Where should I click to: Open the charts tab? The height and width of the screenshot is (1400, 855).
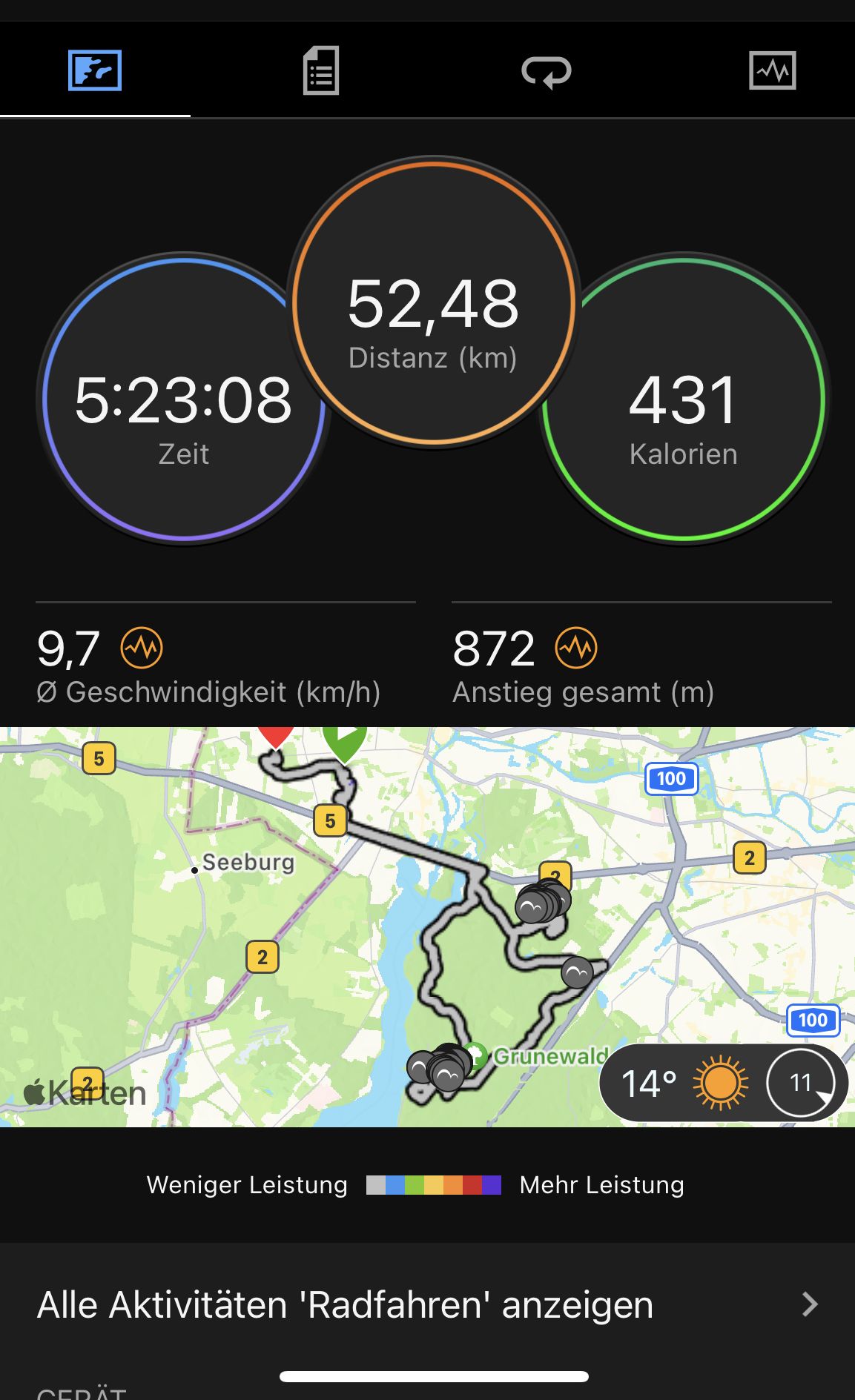[772, 71]
